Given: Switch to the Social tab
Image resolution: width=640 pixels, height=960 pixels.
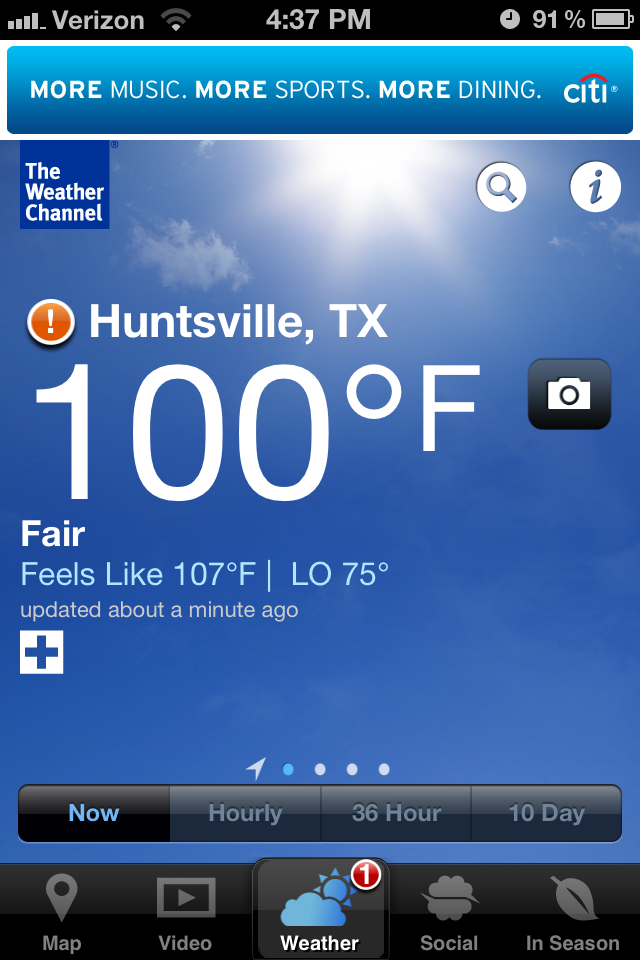Looking at the screenshot, I should [449, 912].
